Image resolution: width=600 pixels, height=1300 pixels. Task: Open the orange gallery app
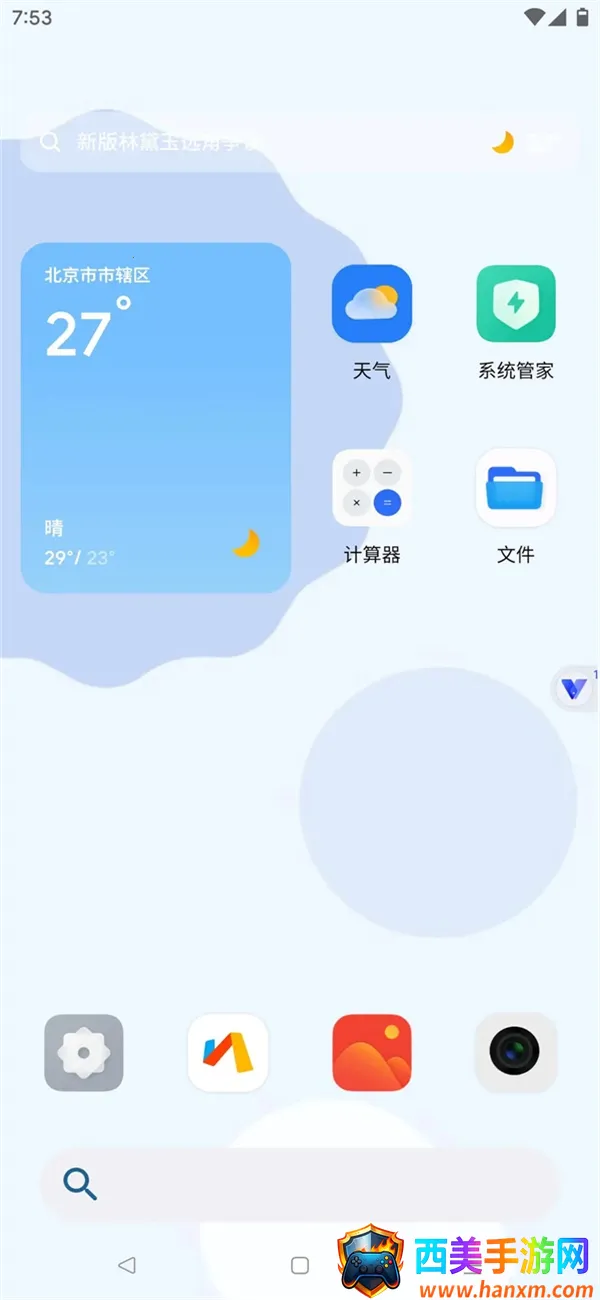tap(372, 1053)
